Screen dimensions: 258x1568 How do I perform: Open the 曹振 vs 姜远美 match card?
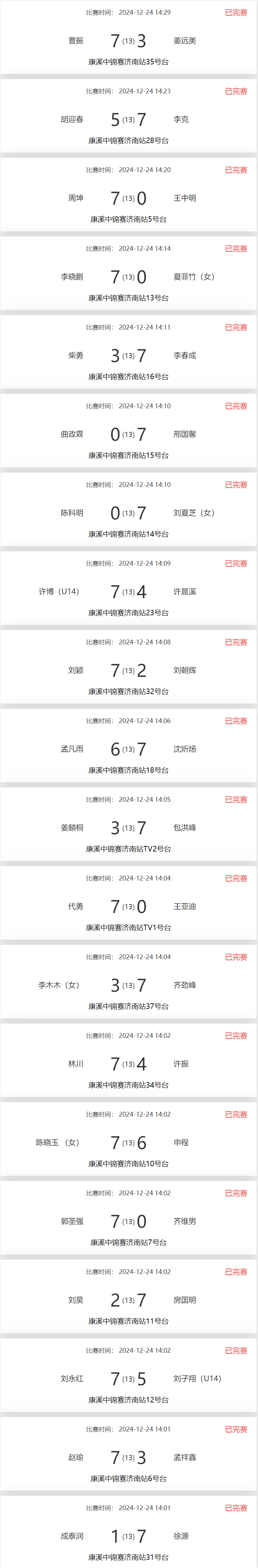(x=128, y=41)
